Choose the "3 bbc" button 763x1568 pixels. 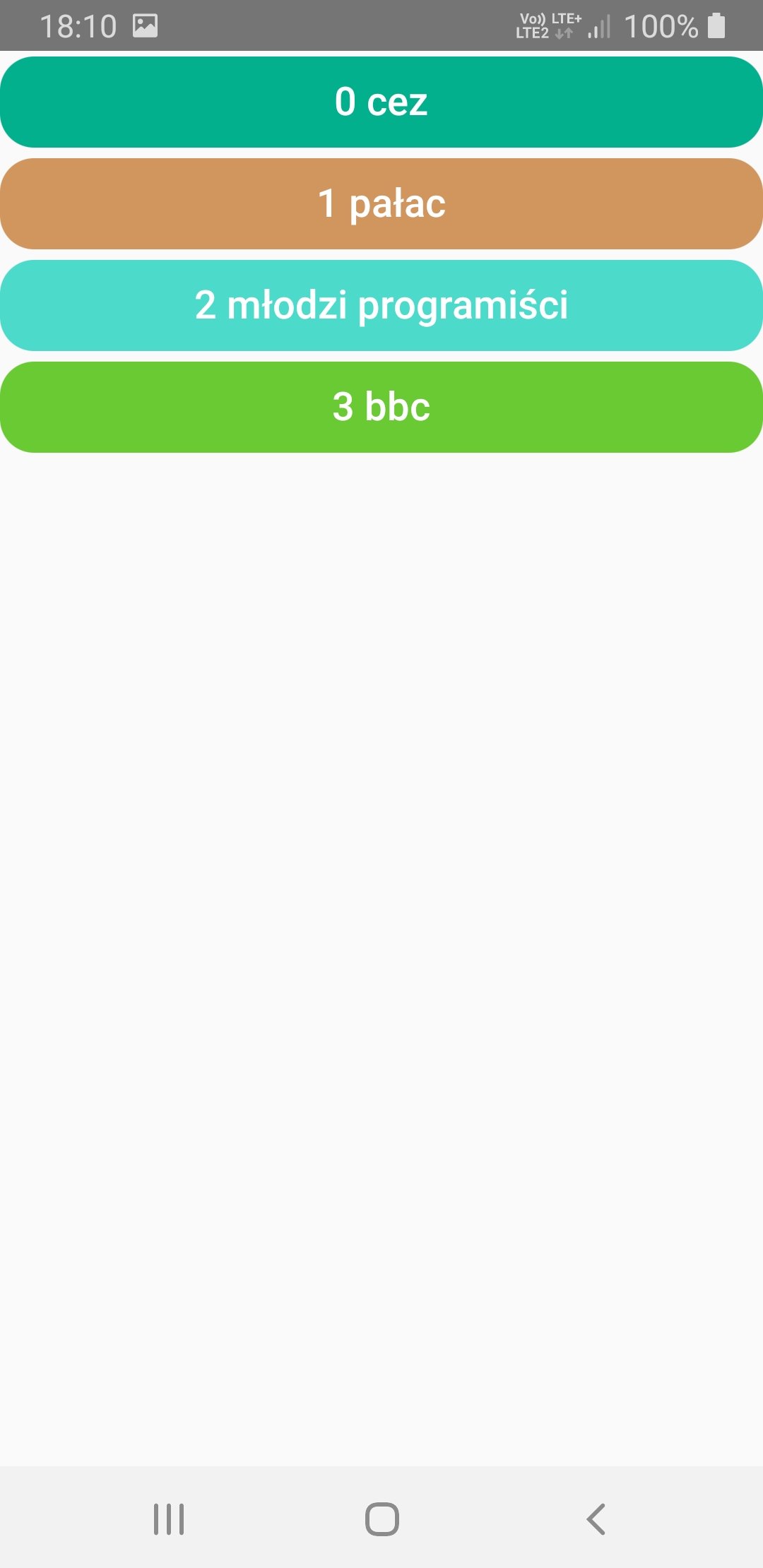pyautogui.click(x=381, y=408)
